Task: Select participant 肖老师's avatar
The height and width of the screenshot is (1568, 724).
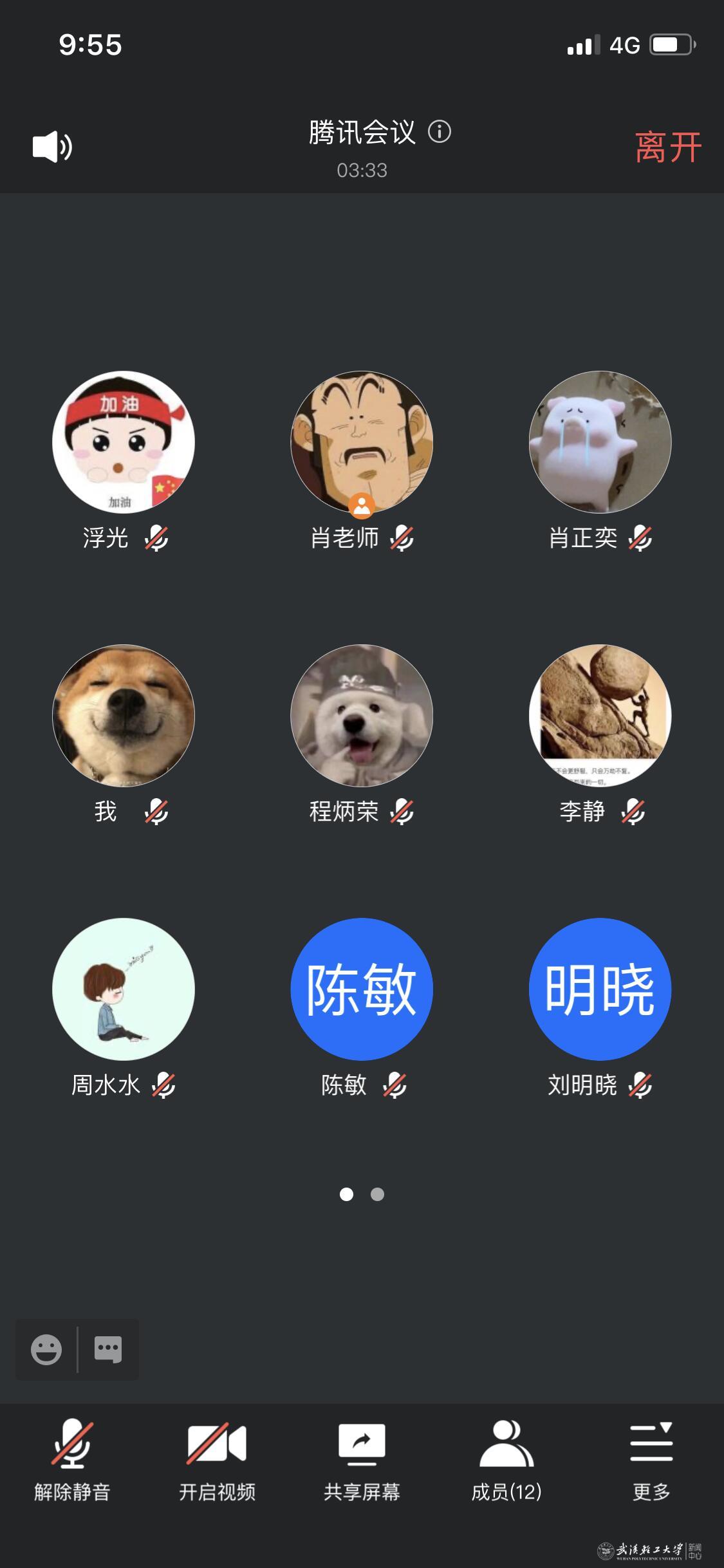Action: click(x=362, y=442)
